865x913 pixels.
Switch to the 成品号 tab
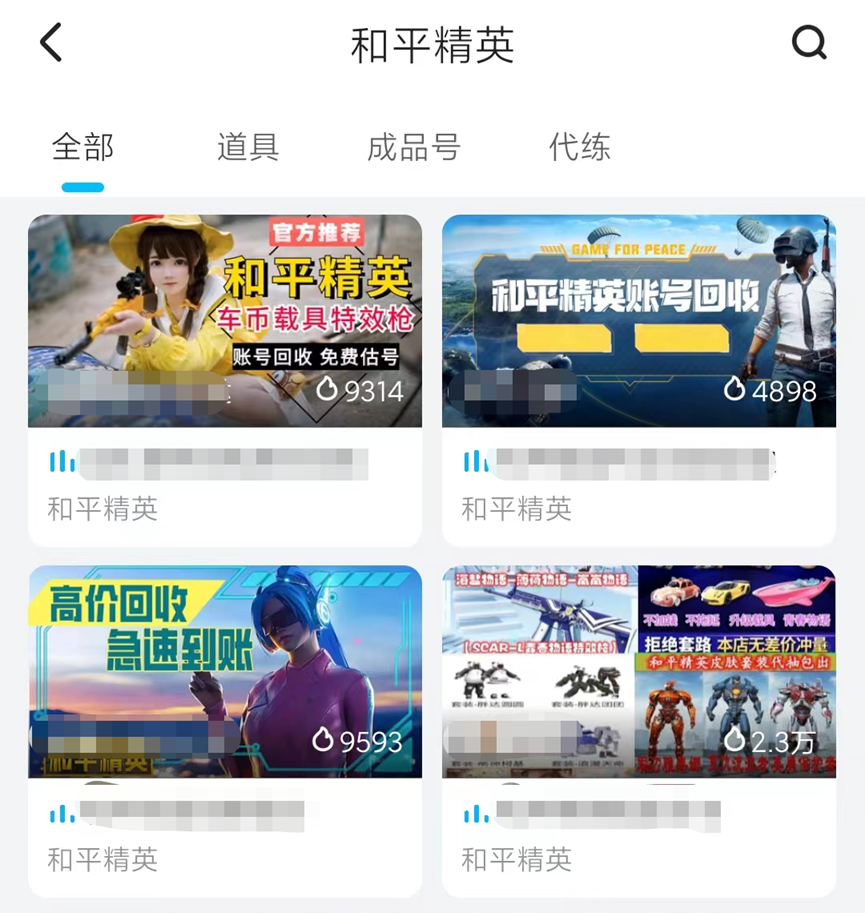[413, 148]
